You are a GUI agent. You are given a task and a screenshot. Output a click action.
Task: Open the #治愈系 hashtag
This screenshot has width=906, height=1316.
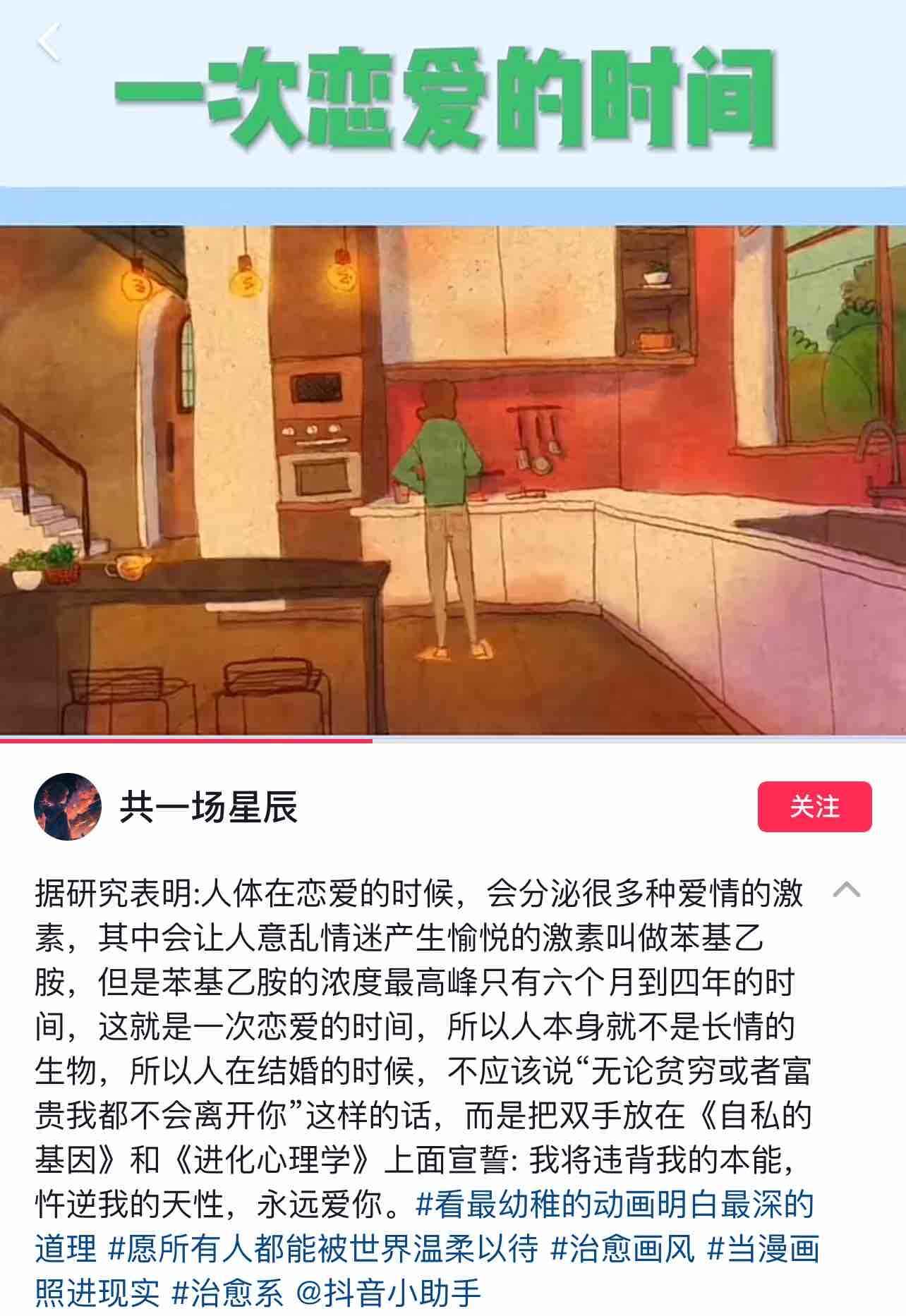(227, 1293)
